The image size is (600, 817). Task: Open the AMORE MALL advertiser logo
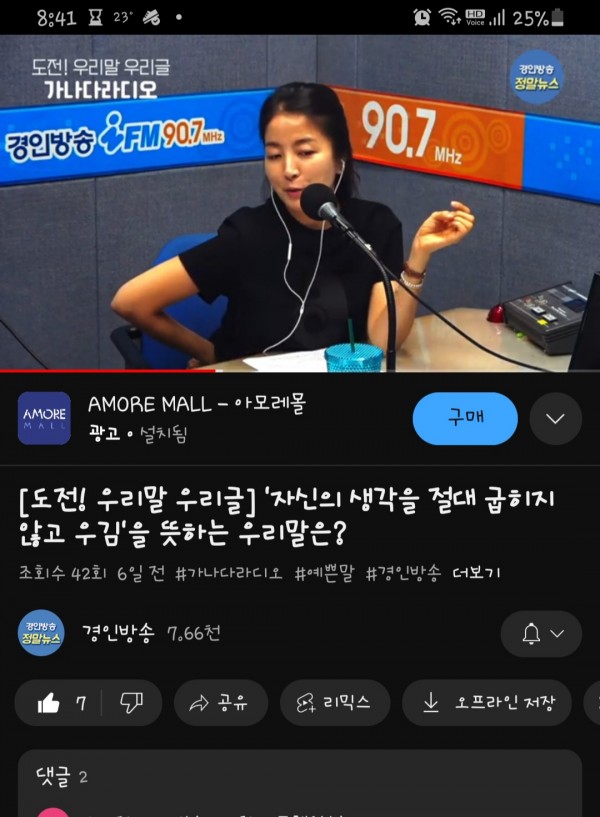coord(44,418)
